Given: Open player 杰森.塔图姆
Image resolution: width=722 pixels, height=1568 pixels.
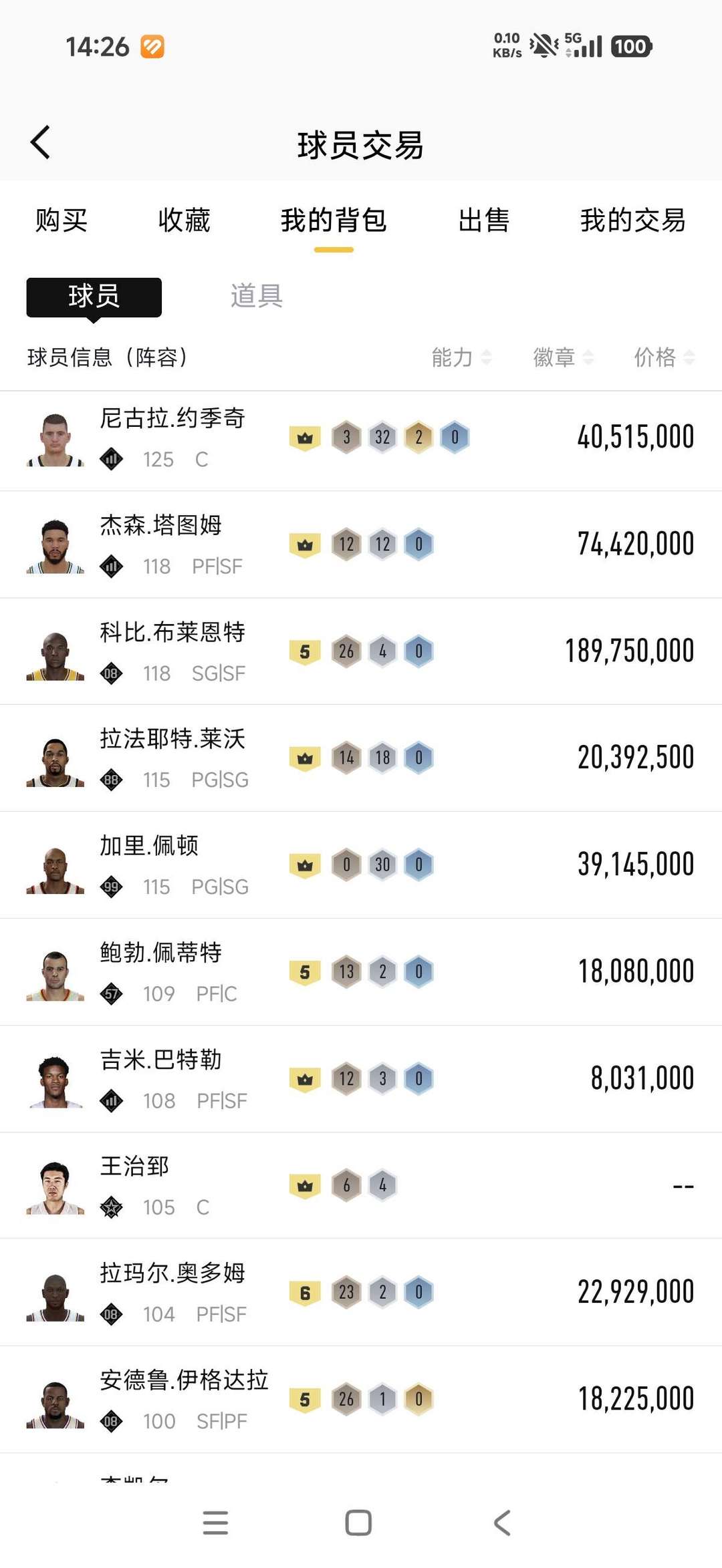Looking at the screenshot, I should point(160,526).
